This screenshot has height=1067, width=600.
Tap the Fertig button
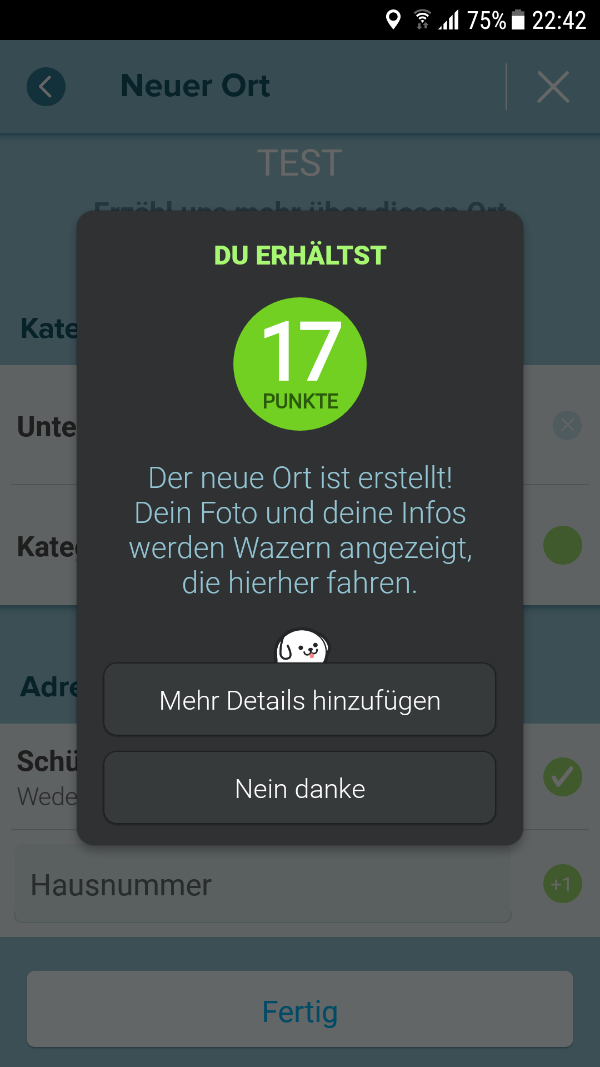click(x=299, y=1011)
